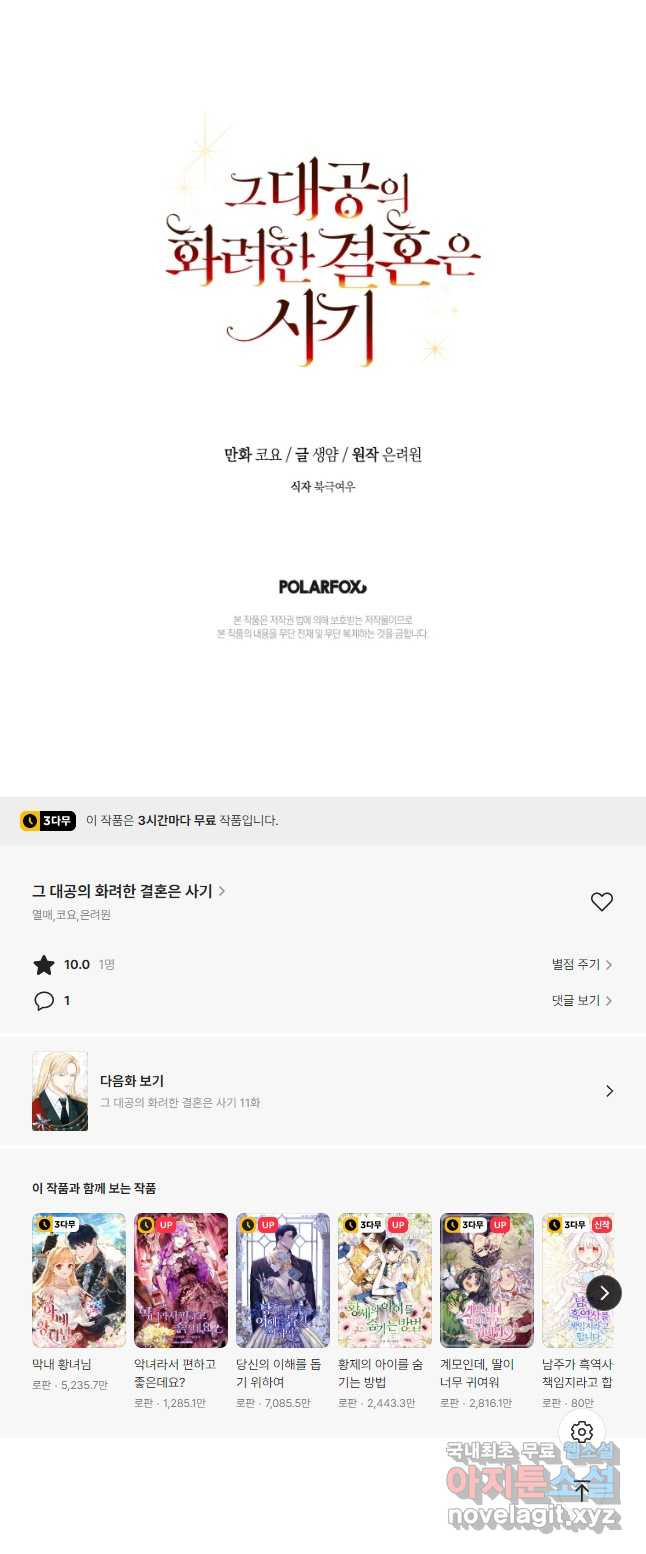Show more recommendations with the next arrow
646x1554 pixels.
603,1293
